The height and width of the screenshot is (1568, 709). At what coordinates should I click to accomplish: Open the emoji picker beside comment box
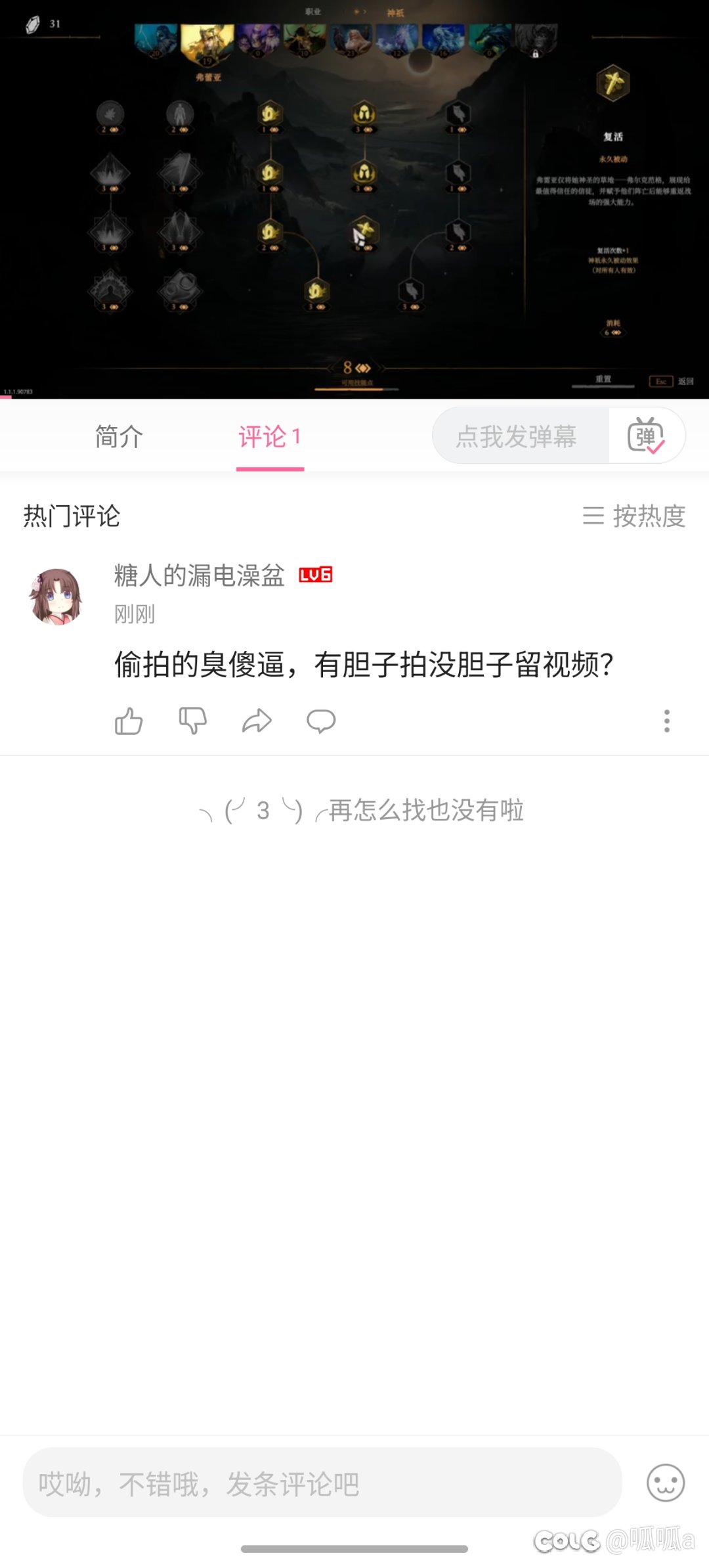[x=666, y=1483]
